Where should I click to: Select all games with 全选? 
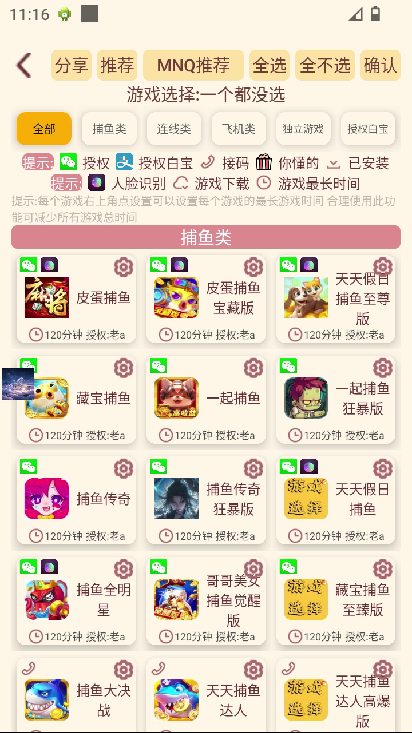tap(269, 65)
